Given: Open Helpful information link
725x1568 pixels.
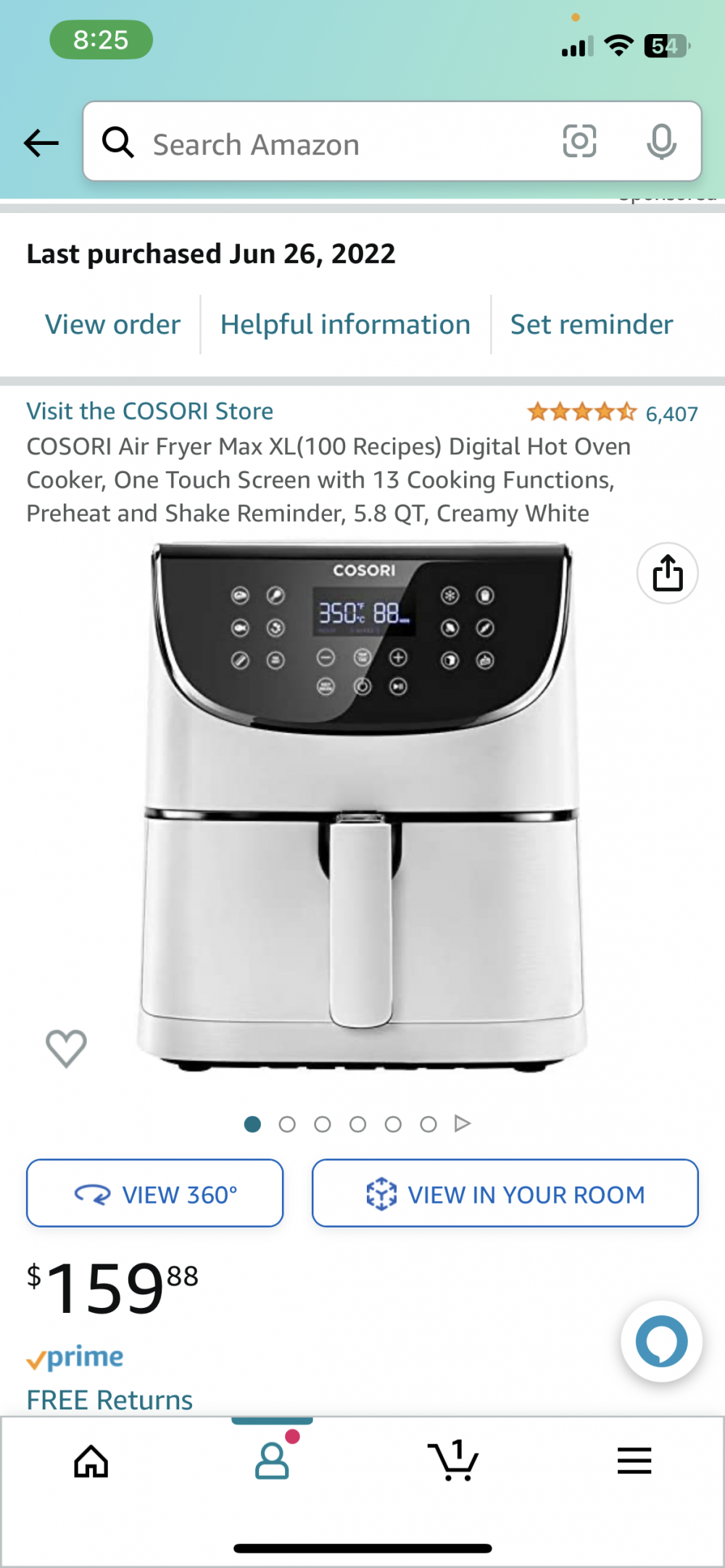Looking at the screenshot, I should click(345, 325).
